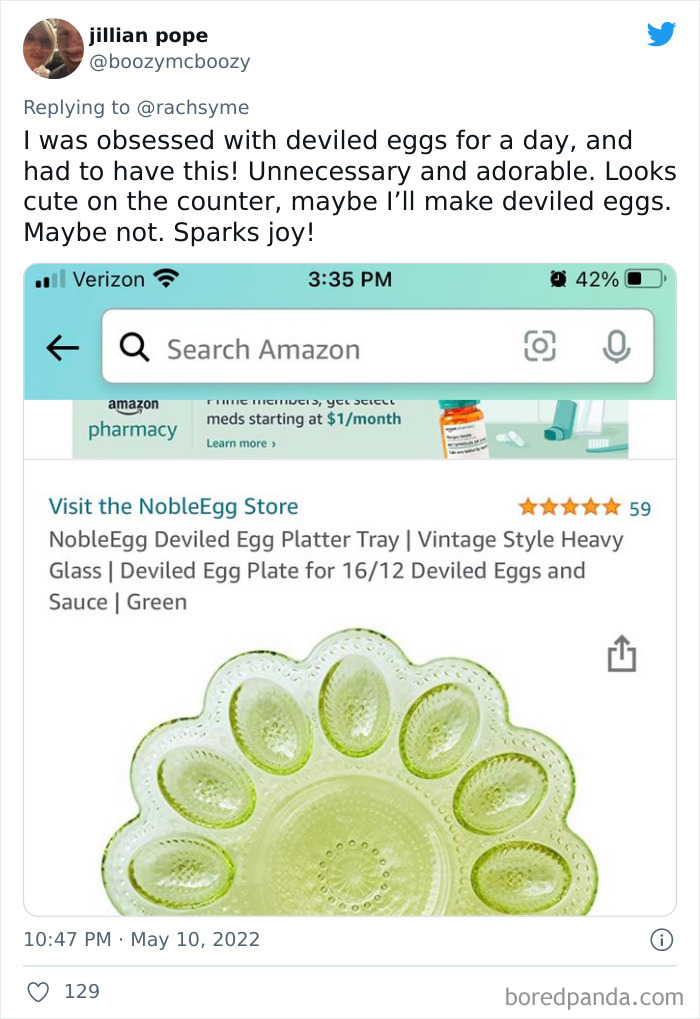Open the May 10, 2022 timestamp

click(x=141, y=939)
